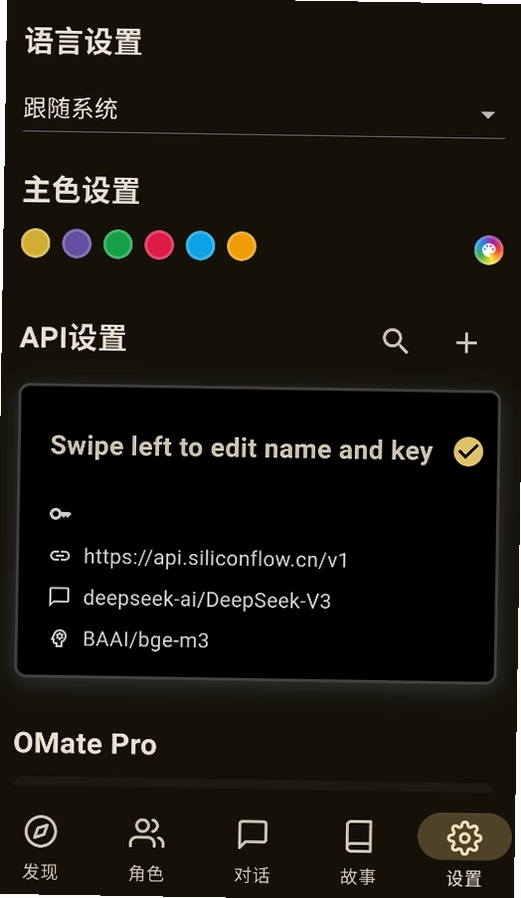Open the 故事 tab
Image resolution: width=521 pixels, height=898 pixels.
(358, 853)
